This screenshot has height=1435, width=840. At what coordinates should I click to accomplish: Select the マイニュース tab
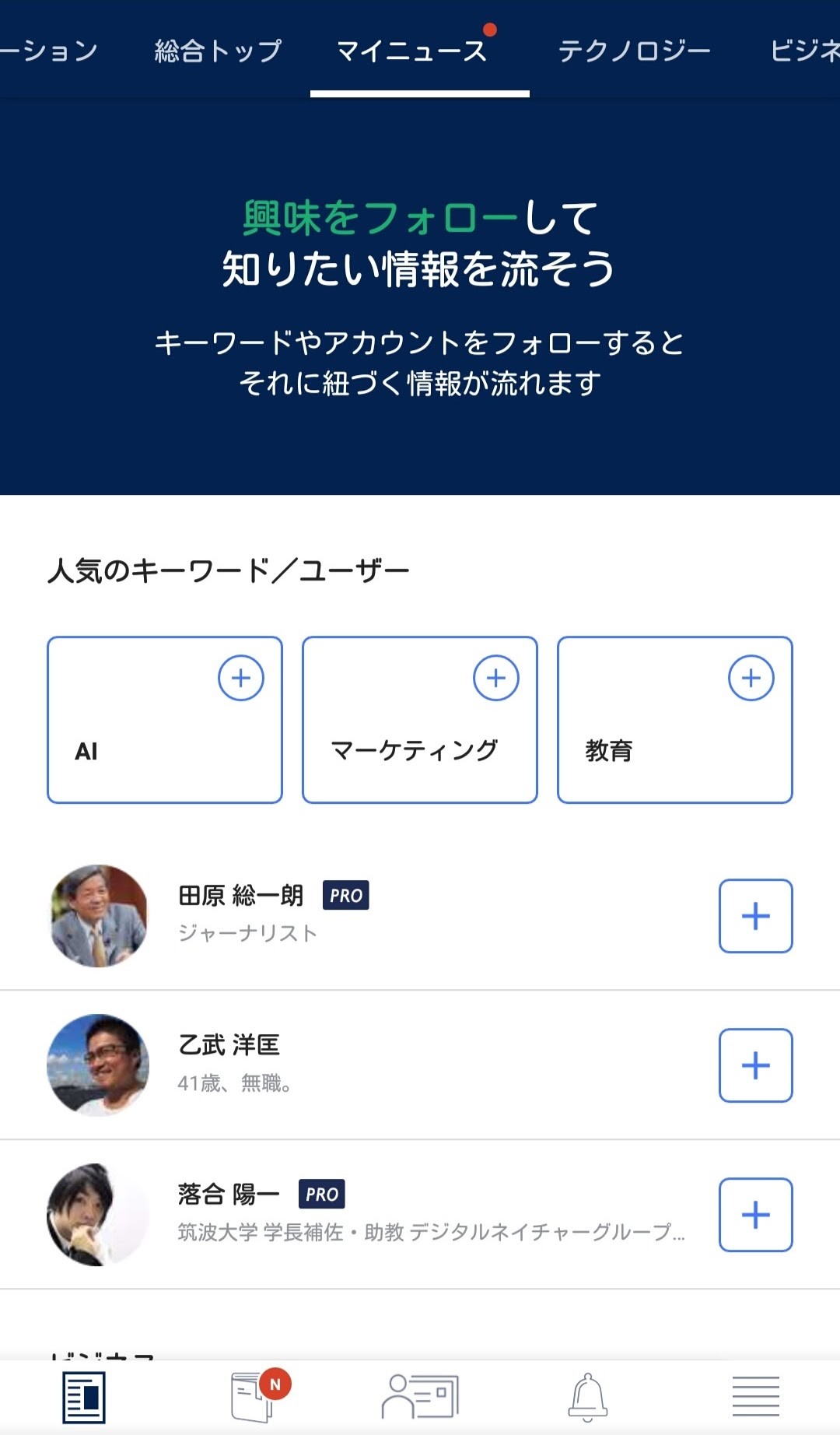(412, 51)
